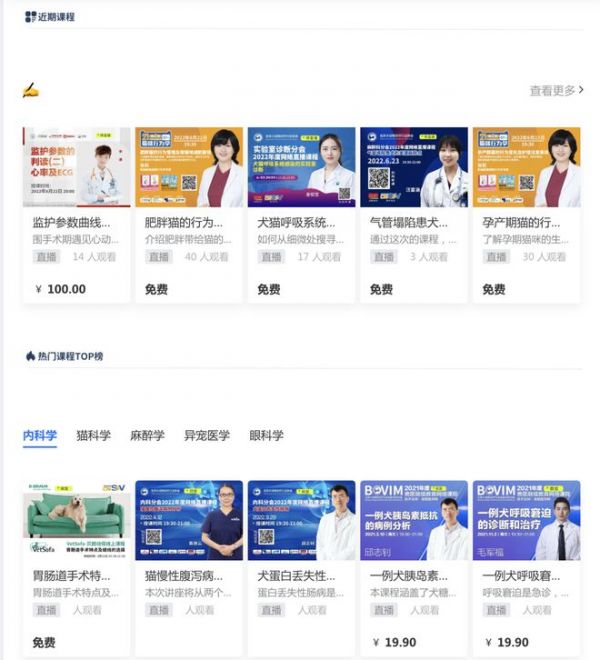
Task: Select the 异宠医学 tab
Action: tap(207, 436)
